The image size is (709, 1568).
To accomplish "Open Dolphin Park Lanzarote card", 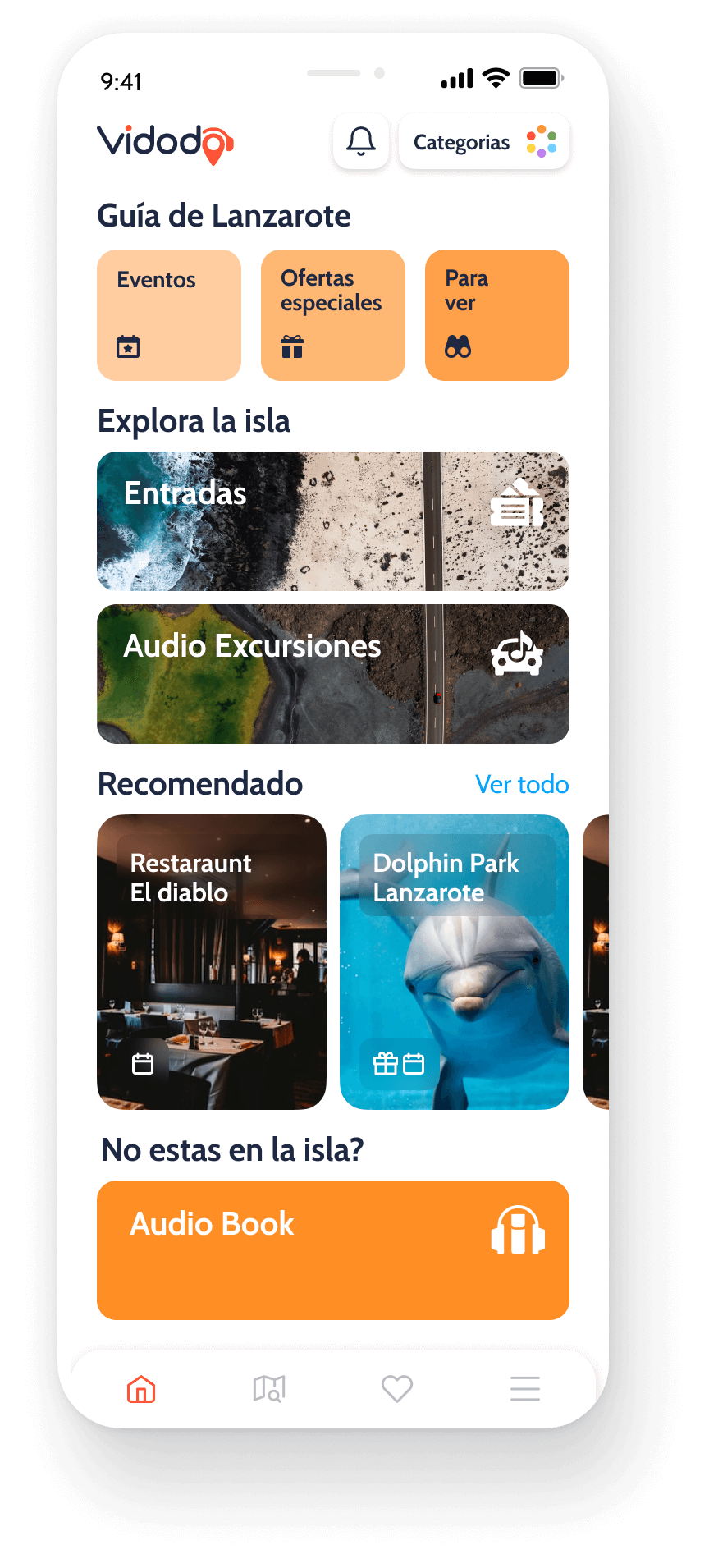I will [x=455, y=962].
